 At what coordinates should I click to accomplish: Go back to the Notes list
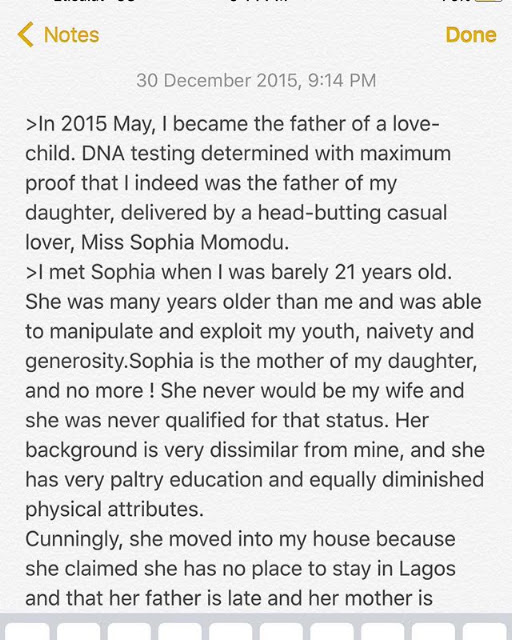click(58, 35)
